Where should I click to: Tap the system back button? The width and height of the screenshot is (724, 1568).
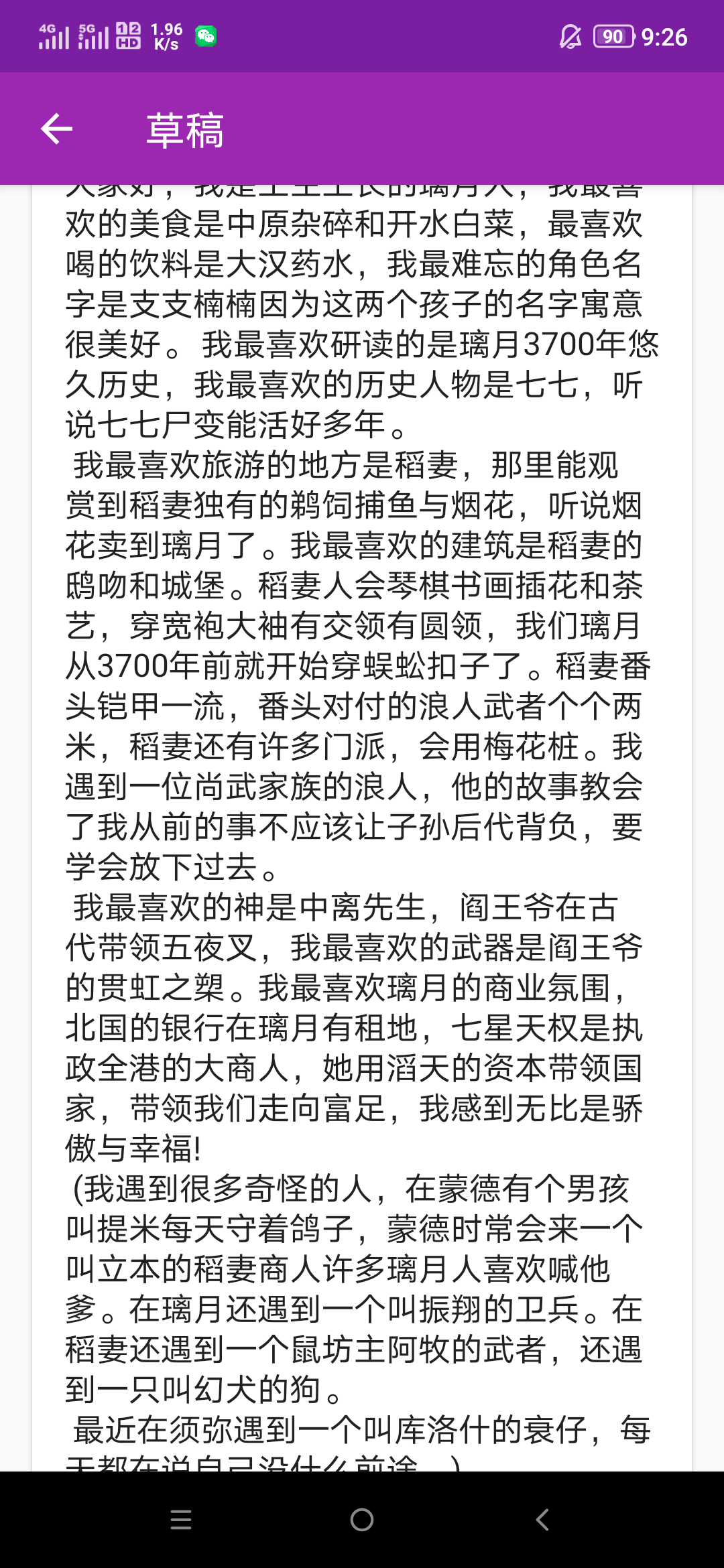pos(543,1520)
